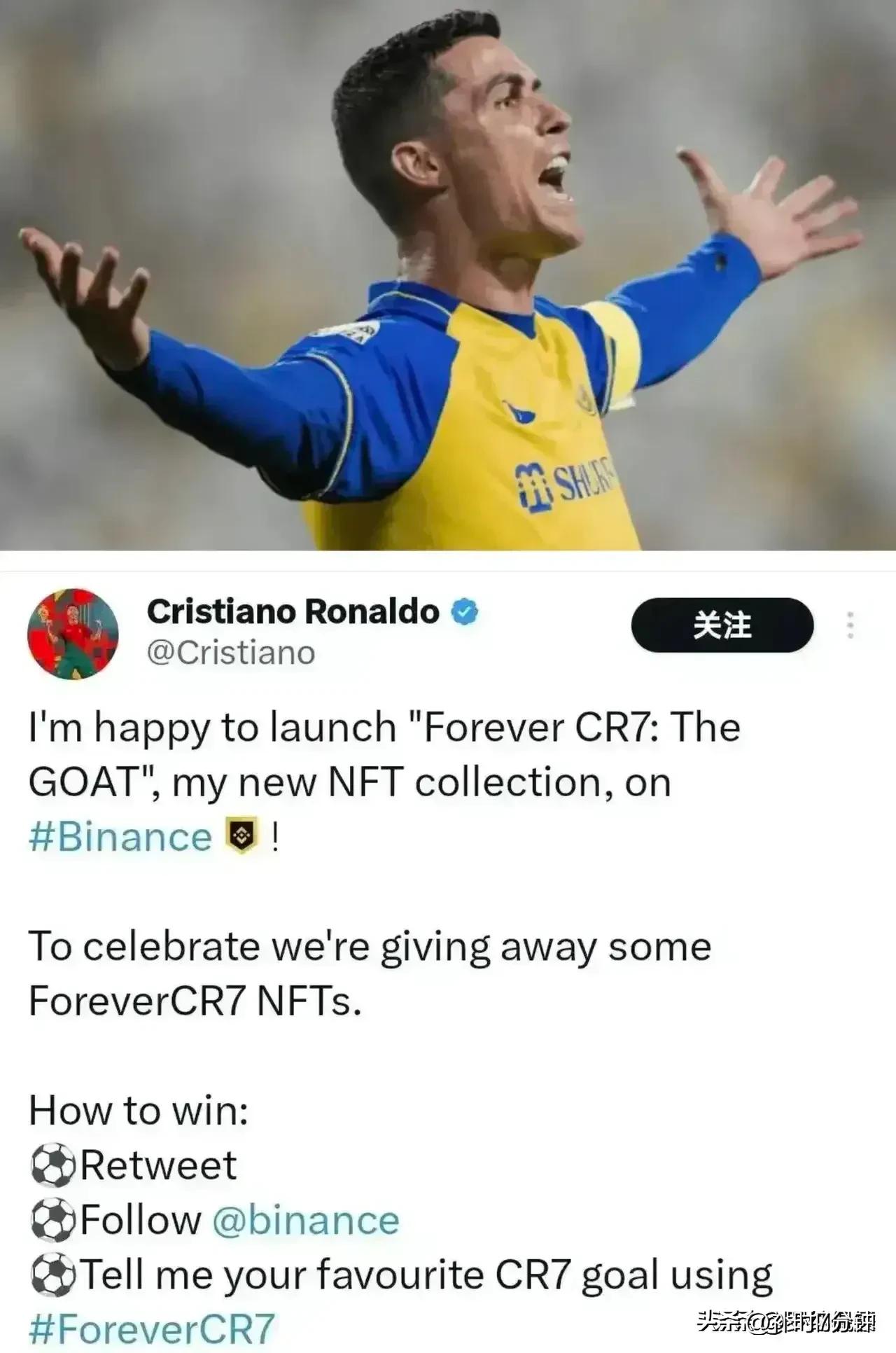Open Cristiano Ronaldo's profile avatar
Screen dimensions: 896x1353
pos(73,634)
